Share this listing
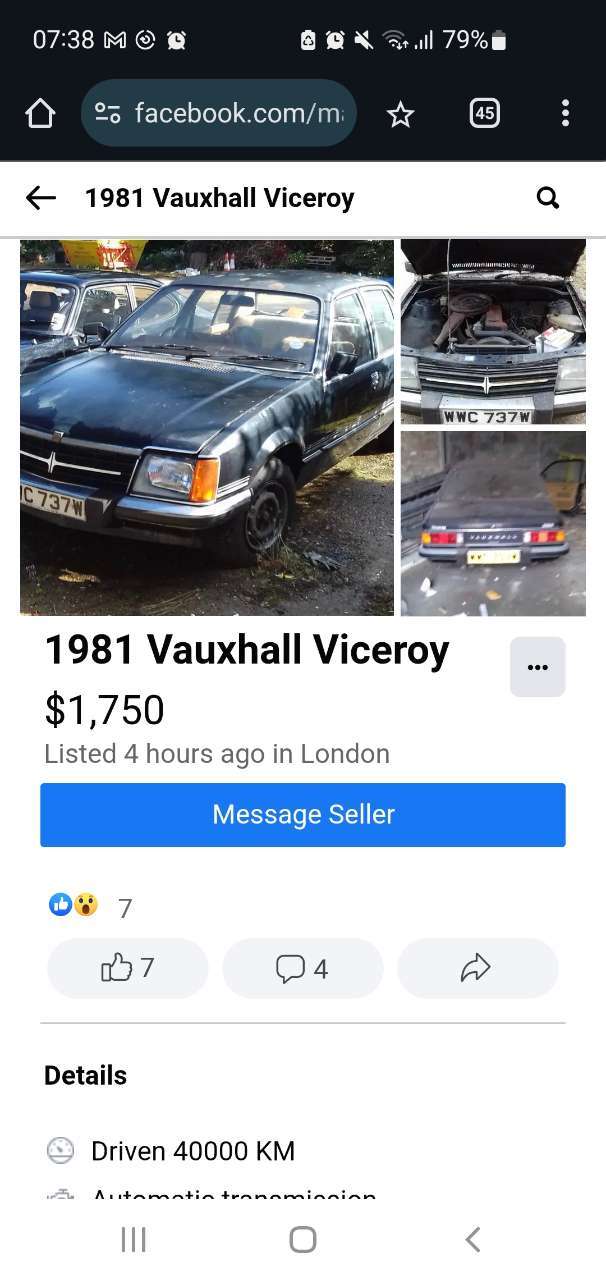Screen dimensions: 606x1280 pyautogui.click(x=477, y=968)
